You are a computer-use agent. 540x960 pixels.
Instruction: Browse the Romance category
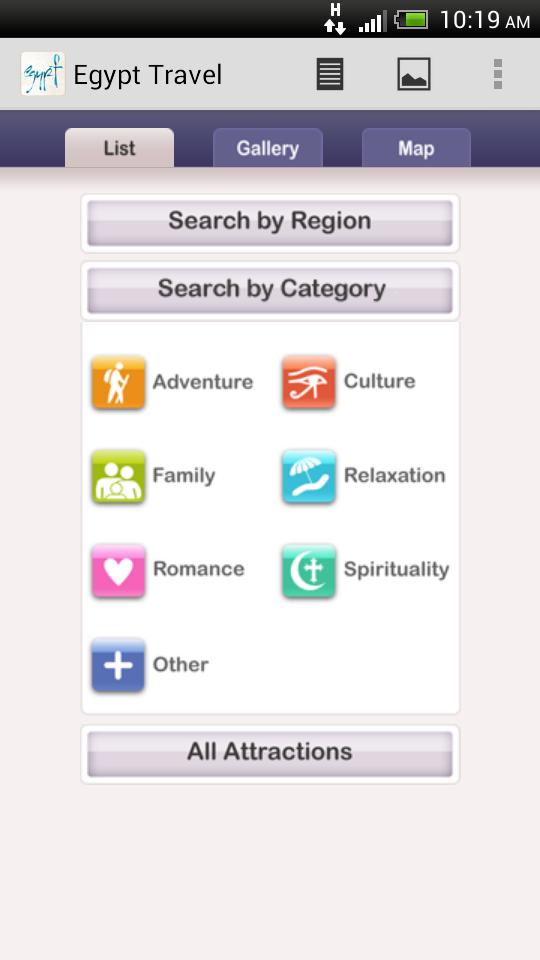(x=168, y=570)
